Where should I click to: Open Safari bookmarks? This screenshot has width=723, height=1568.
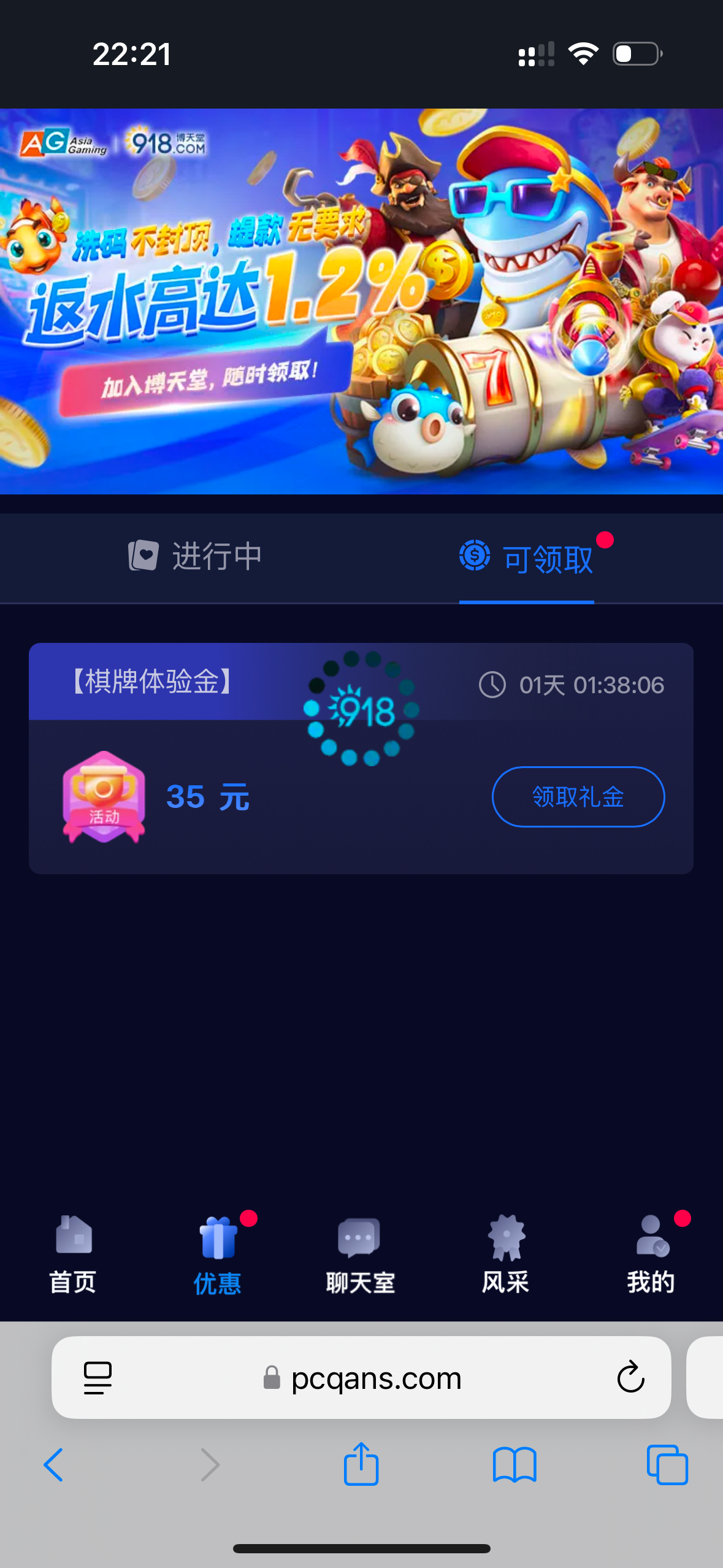tap(515, 1464)
